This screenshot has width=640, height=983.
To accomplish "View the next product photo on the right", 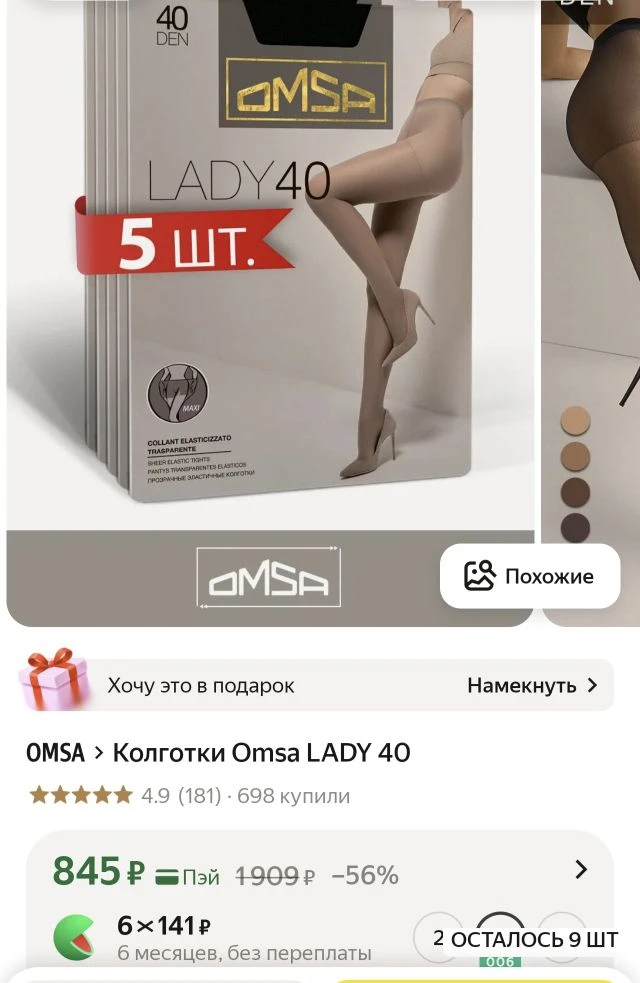I will [x=592, y=300].
